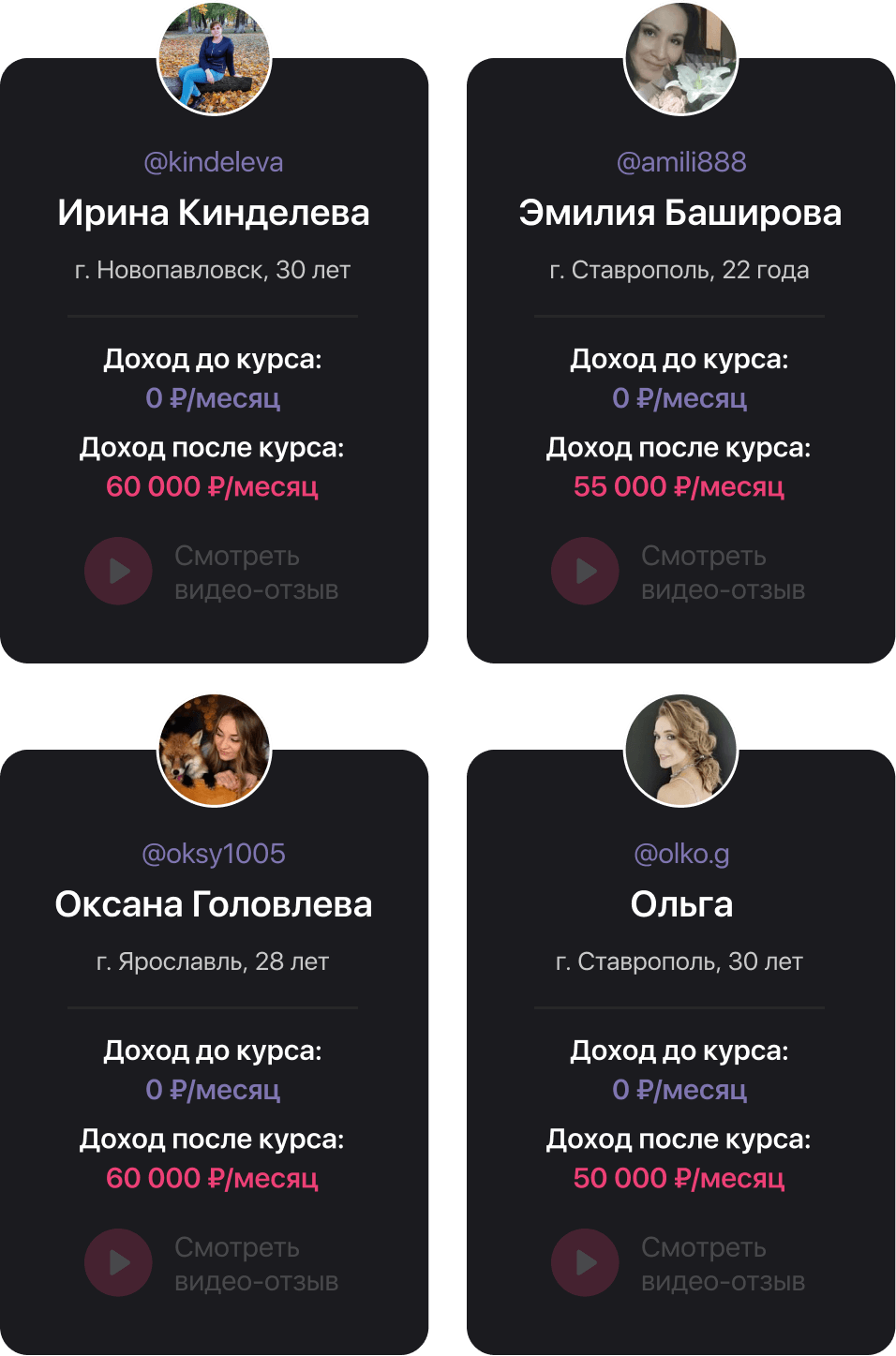Open the @amili888 profile link
Image resolution: width=896 pixels, height=1356 pixels.
[x=680, y=162]
